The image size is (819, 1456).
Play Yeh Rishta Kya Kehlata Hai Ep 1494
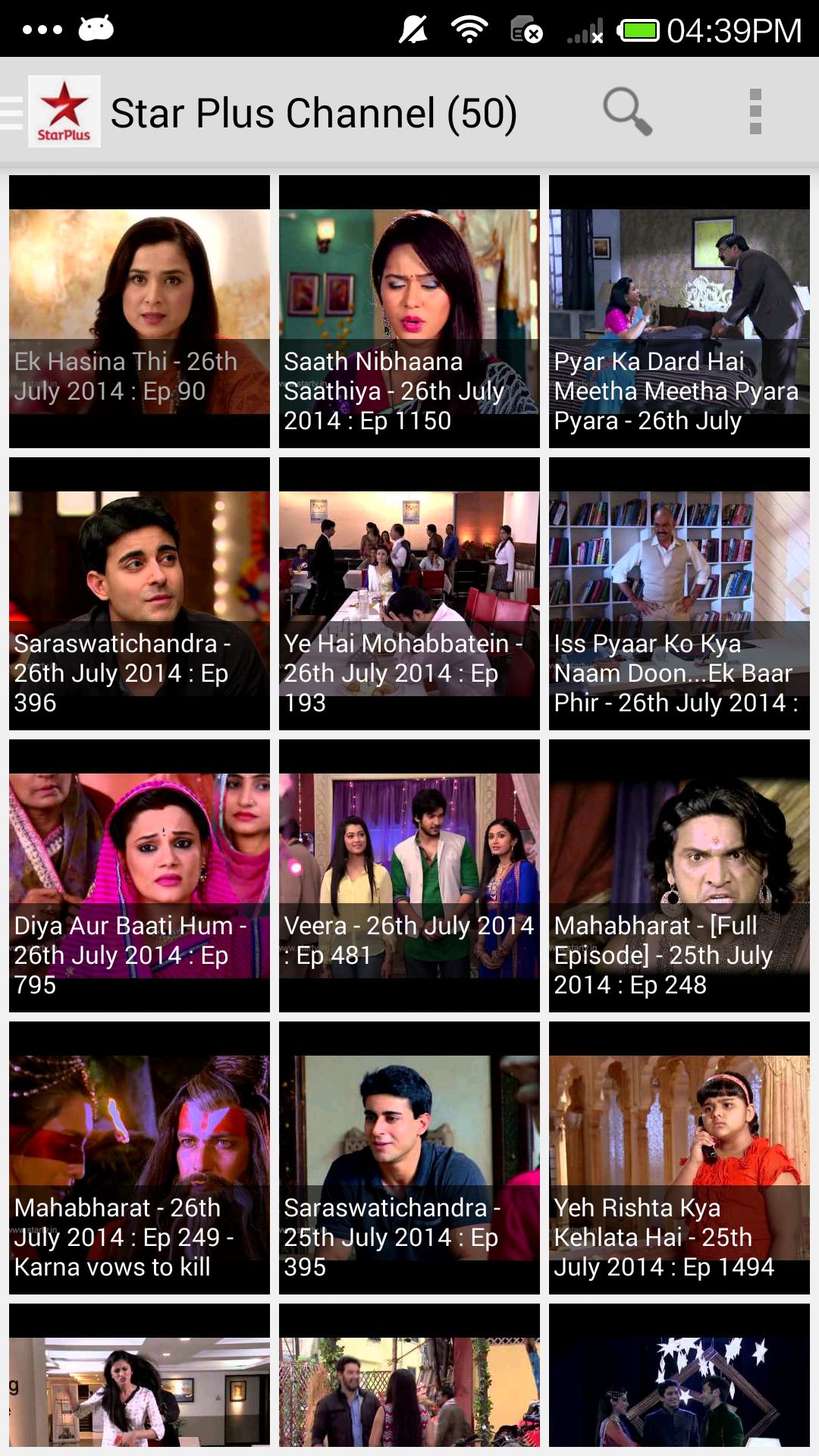(x=679, y=1158)
